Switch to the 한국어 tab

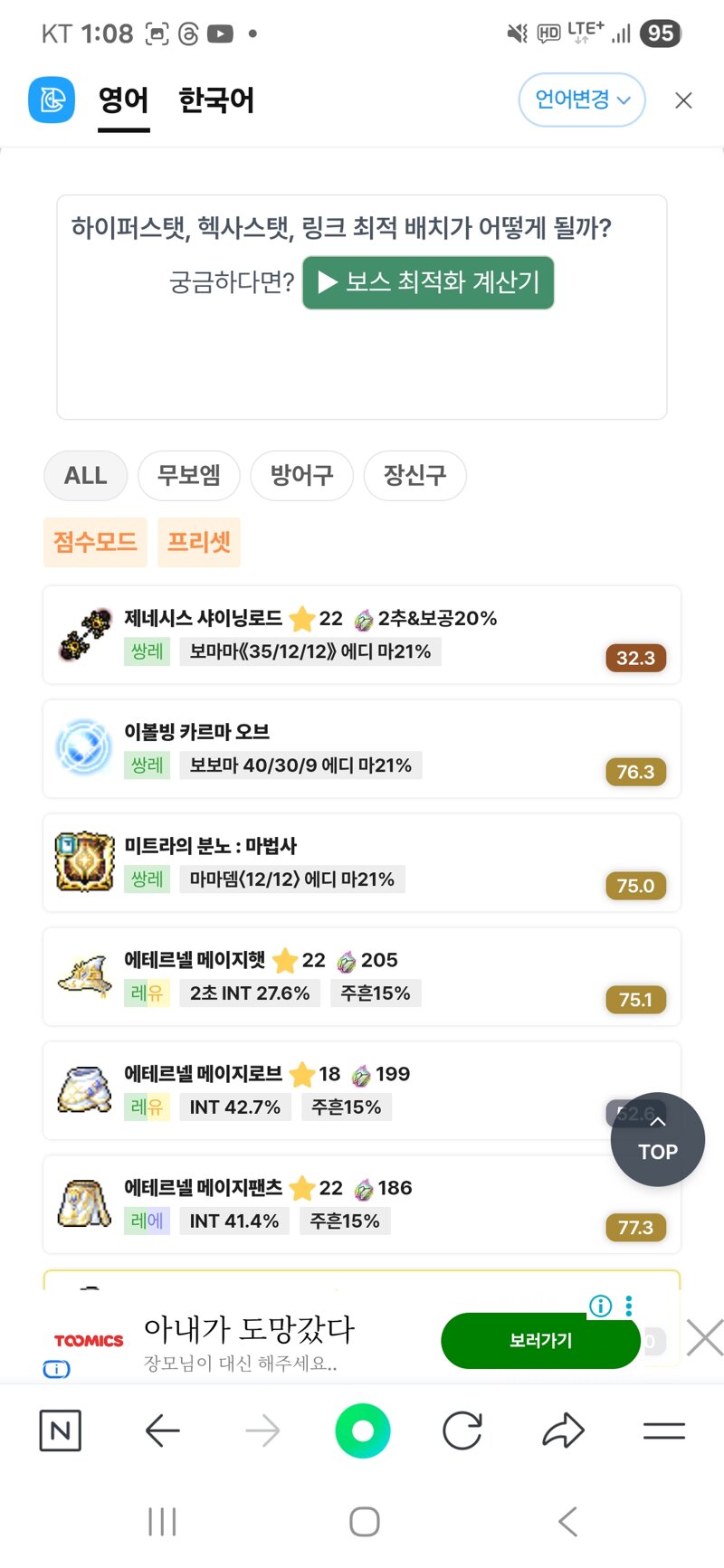[x=216, y=100]
